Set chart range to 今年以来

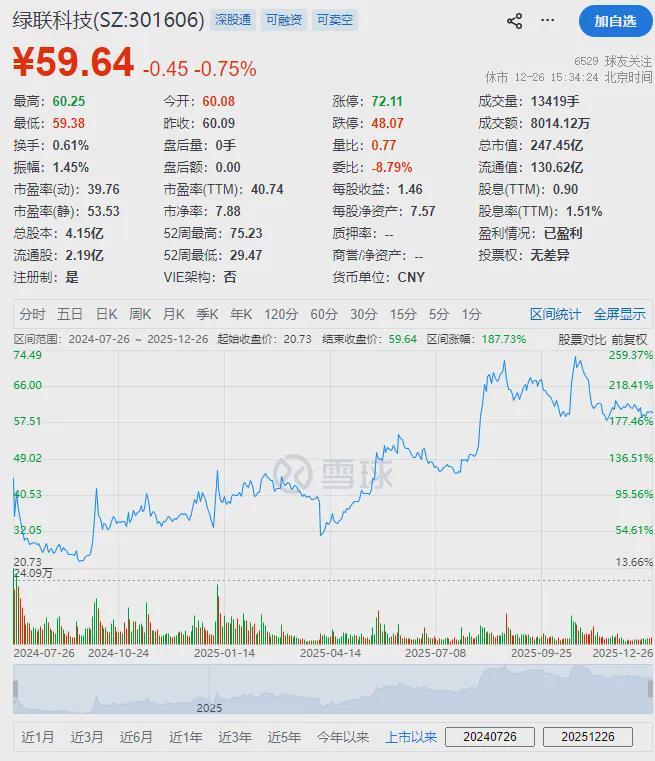pyautogui.click(x=343, y=737)
